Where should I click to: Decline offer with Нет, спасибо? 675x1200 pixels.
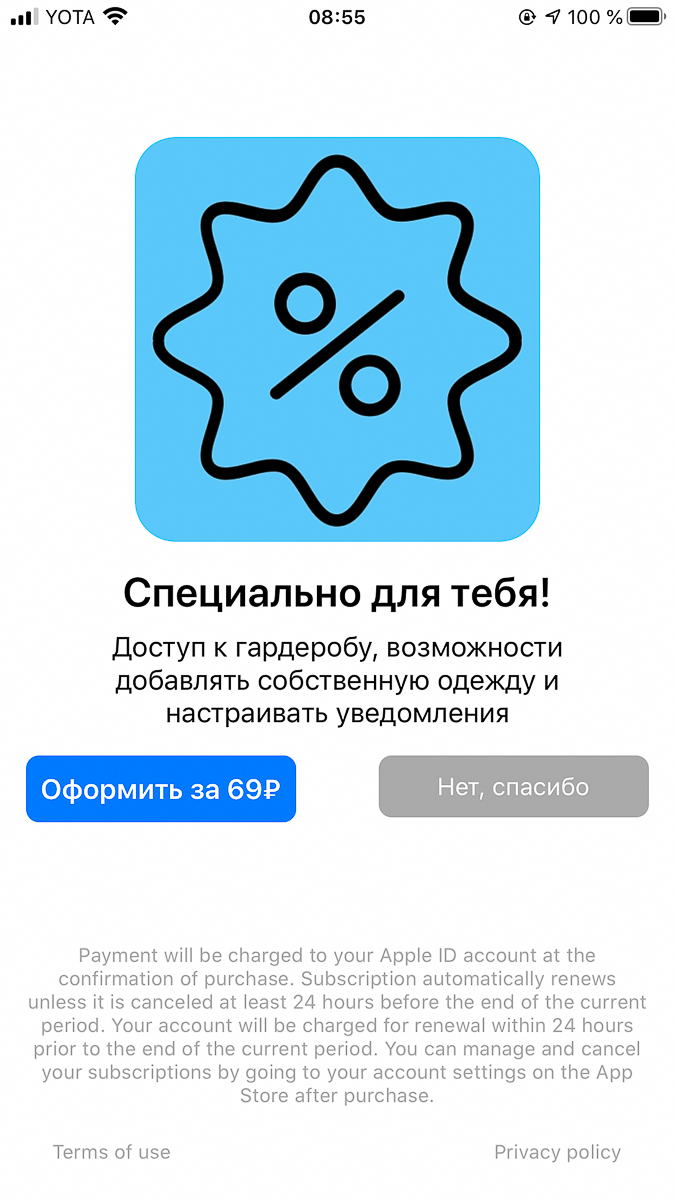click(513, 787)
